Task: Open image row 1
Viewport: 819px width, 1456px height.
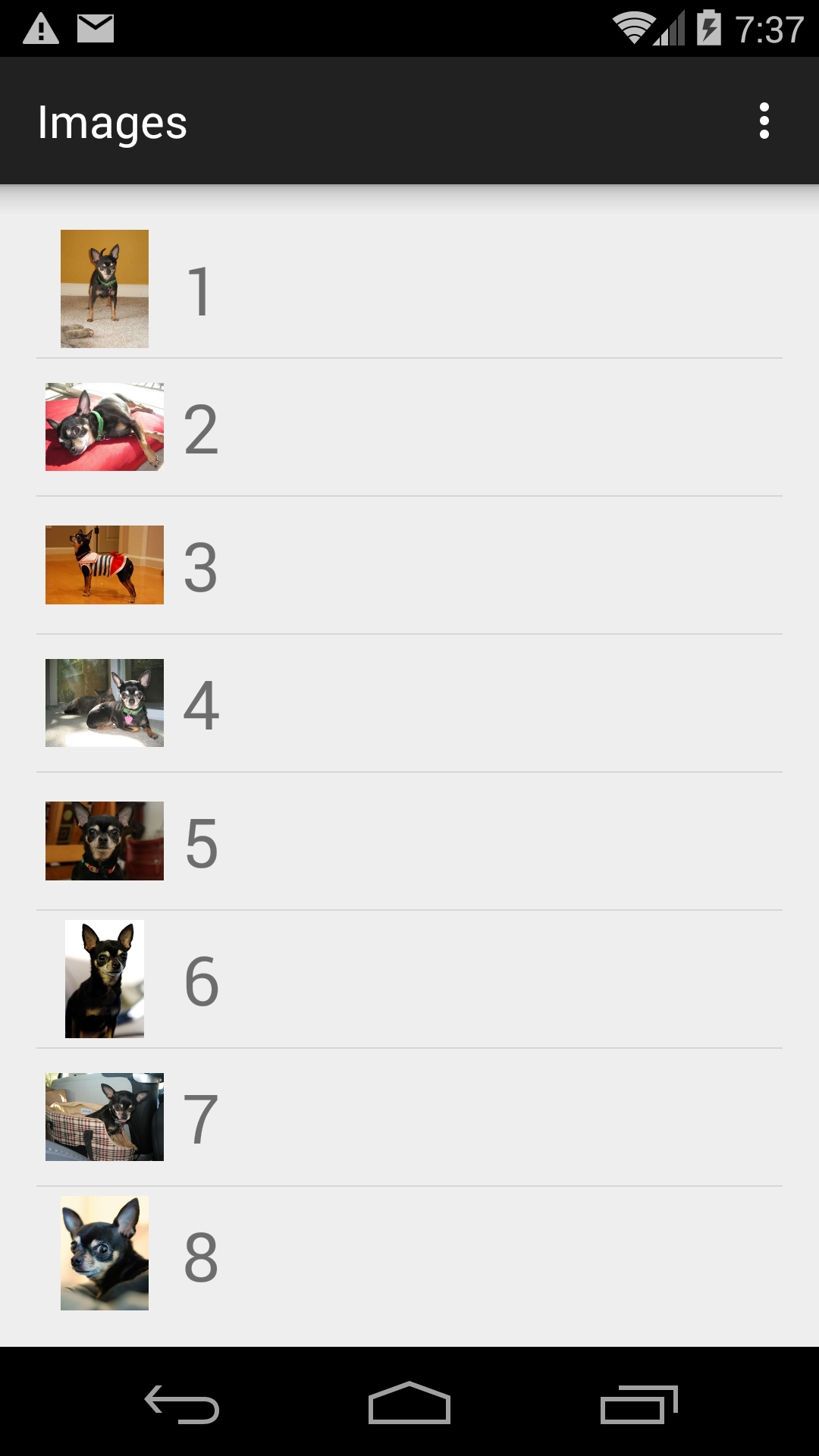Action: pyautogui.click(x=409, y=289)
